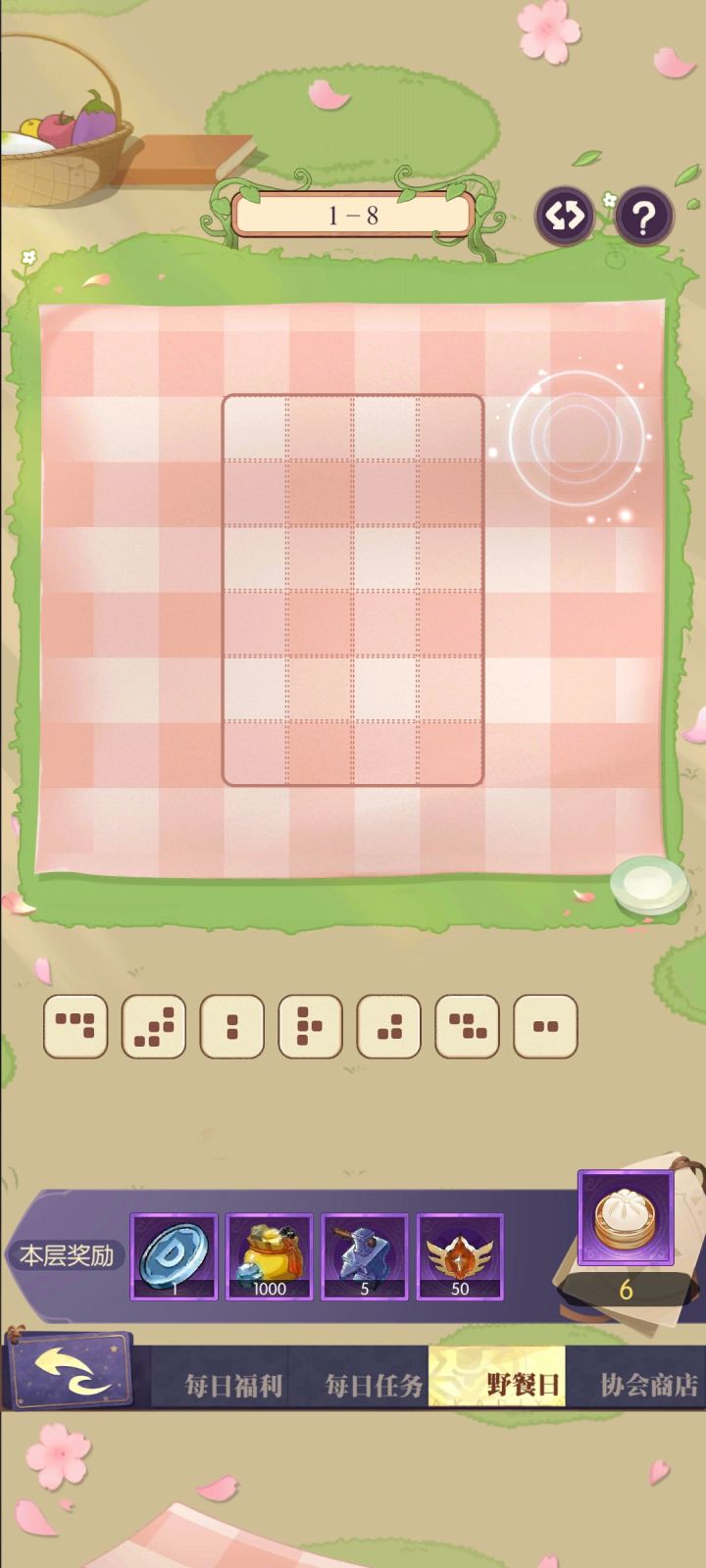Select the first L-shaped puzzle piece tile
The width and height of the screenshot is (706, 1568).
[x=74, y=1025]
